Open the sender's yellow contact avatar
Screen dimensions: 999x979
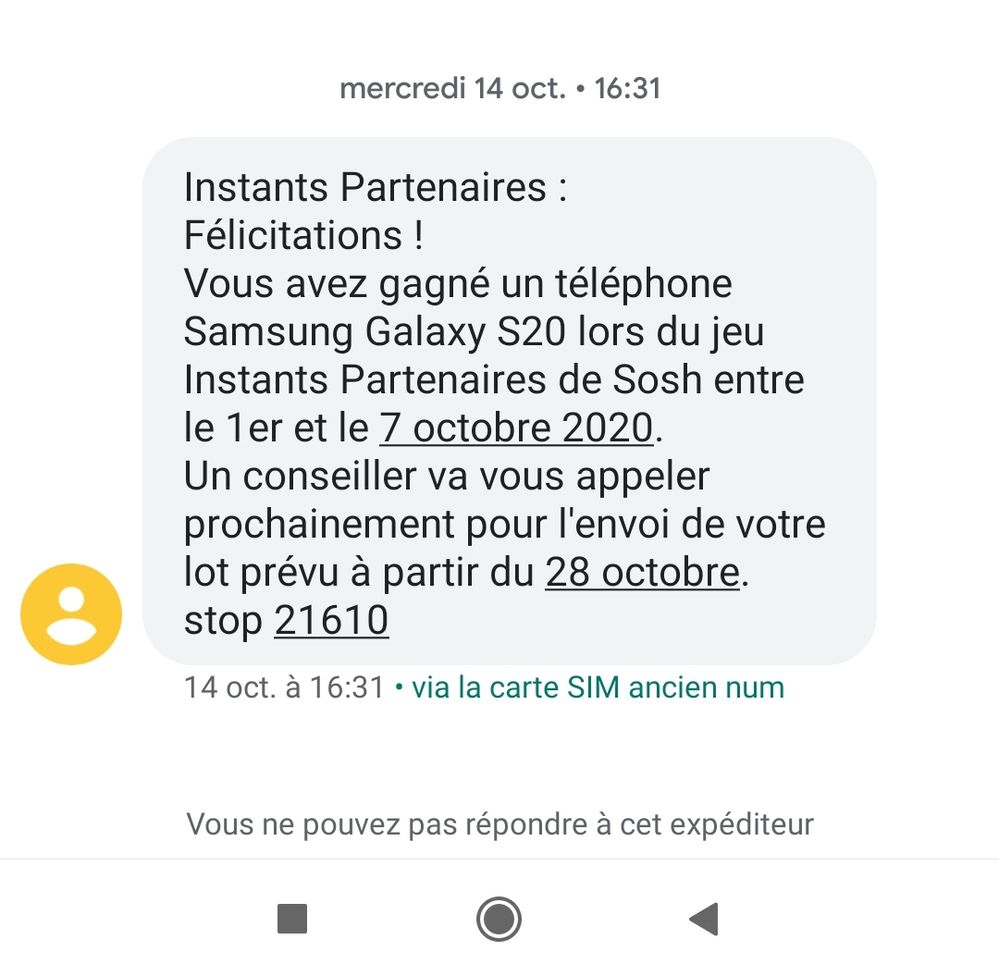coord(71,614)
